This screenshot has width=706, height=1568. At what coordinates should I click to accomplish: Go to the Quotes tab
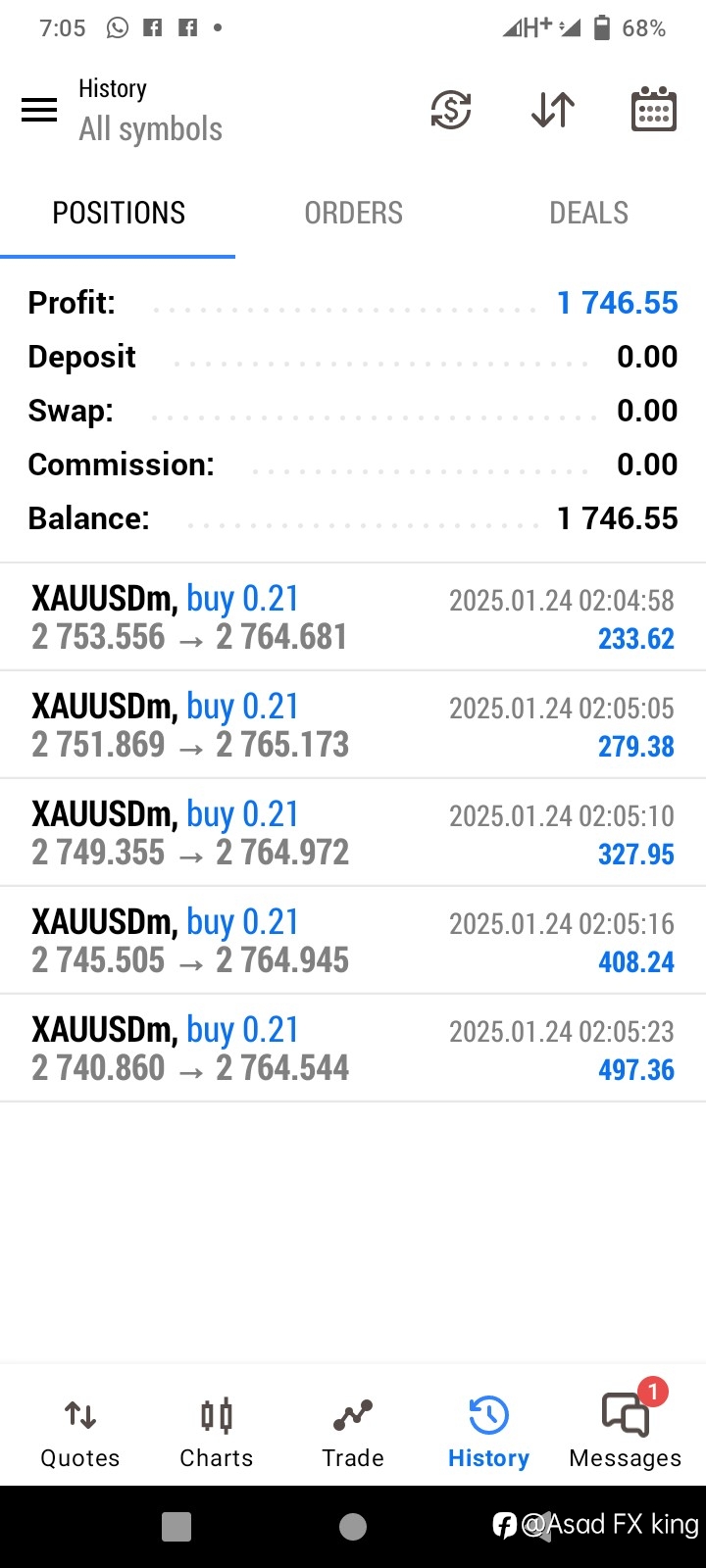[x=80, y=1433]
